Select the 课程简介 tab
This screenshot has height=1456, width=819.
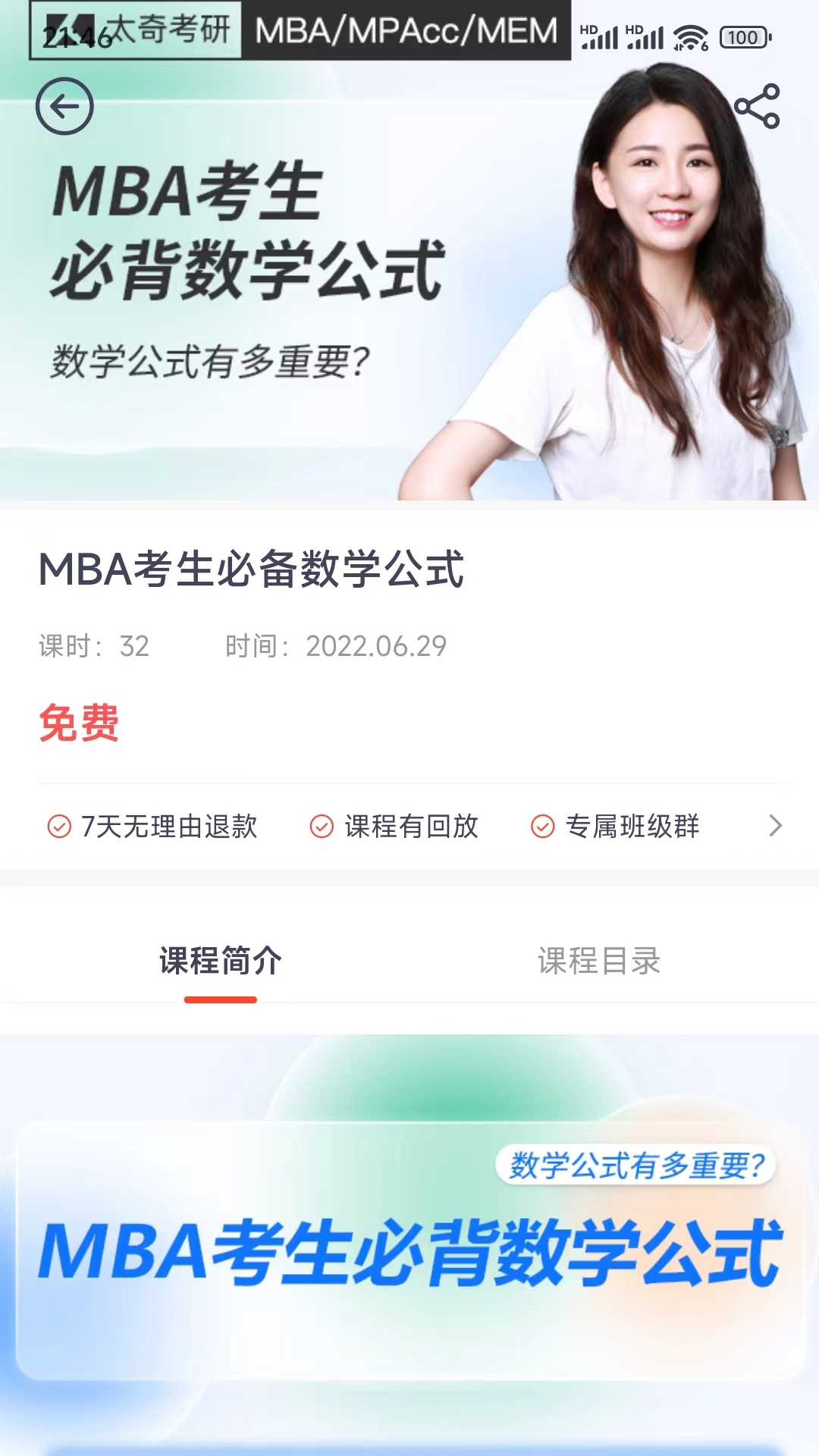click(x=221, y=961)
